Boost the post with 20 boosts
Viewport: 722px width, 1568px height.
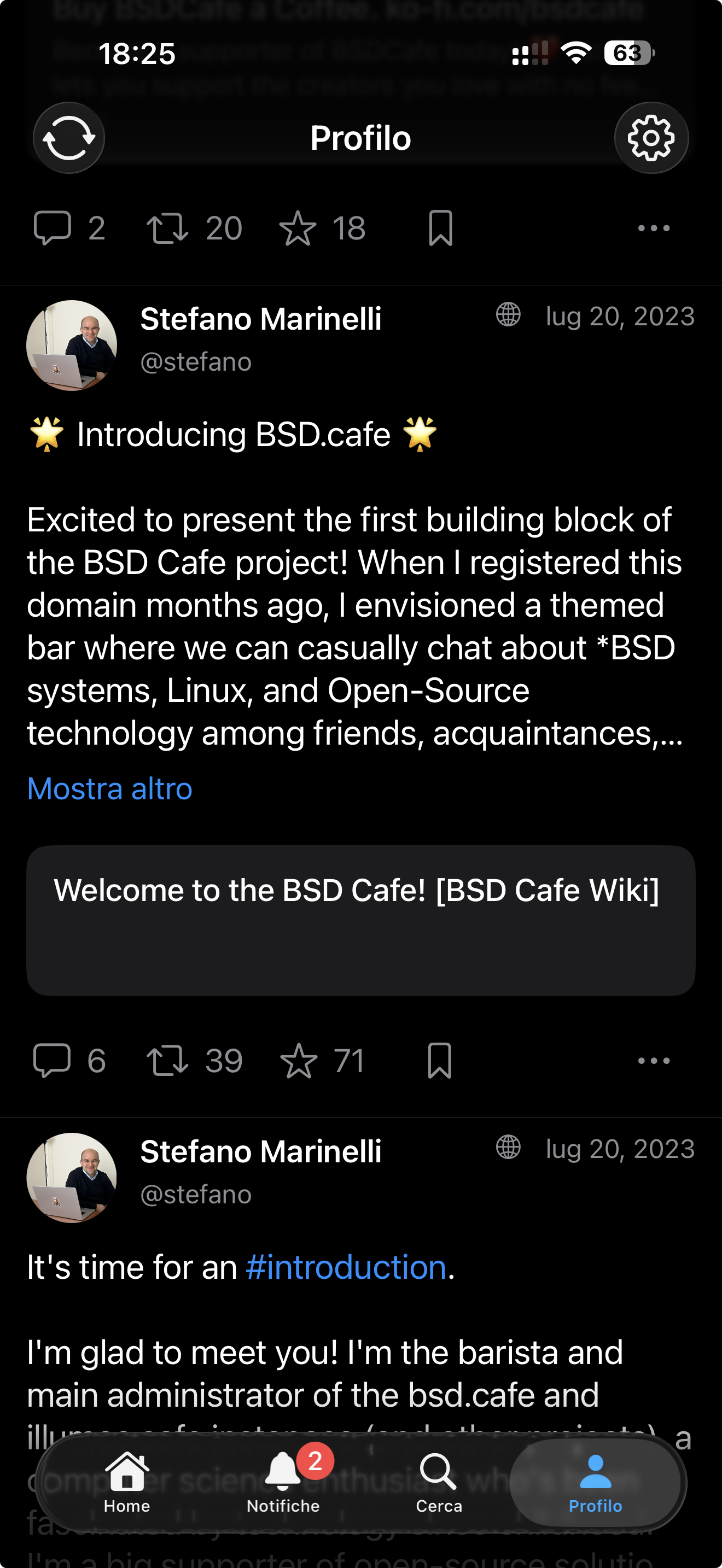(167, 229)
